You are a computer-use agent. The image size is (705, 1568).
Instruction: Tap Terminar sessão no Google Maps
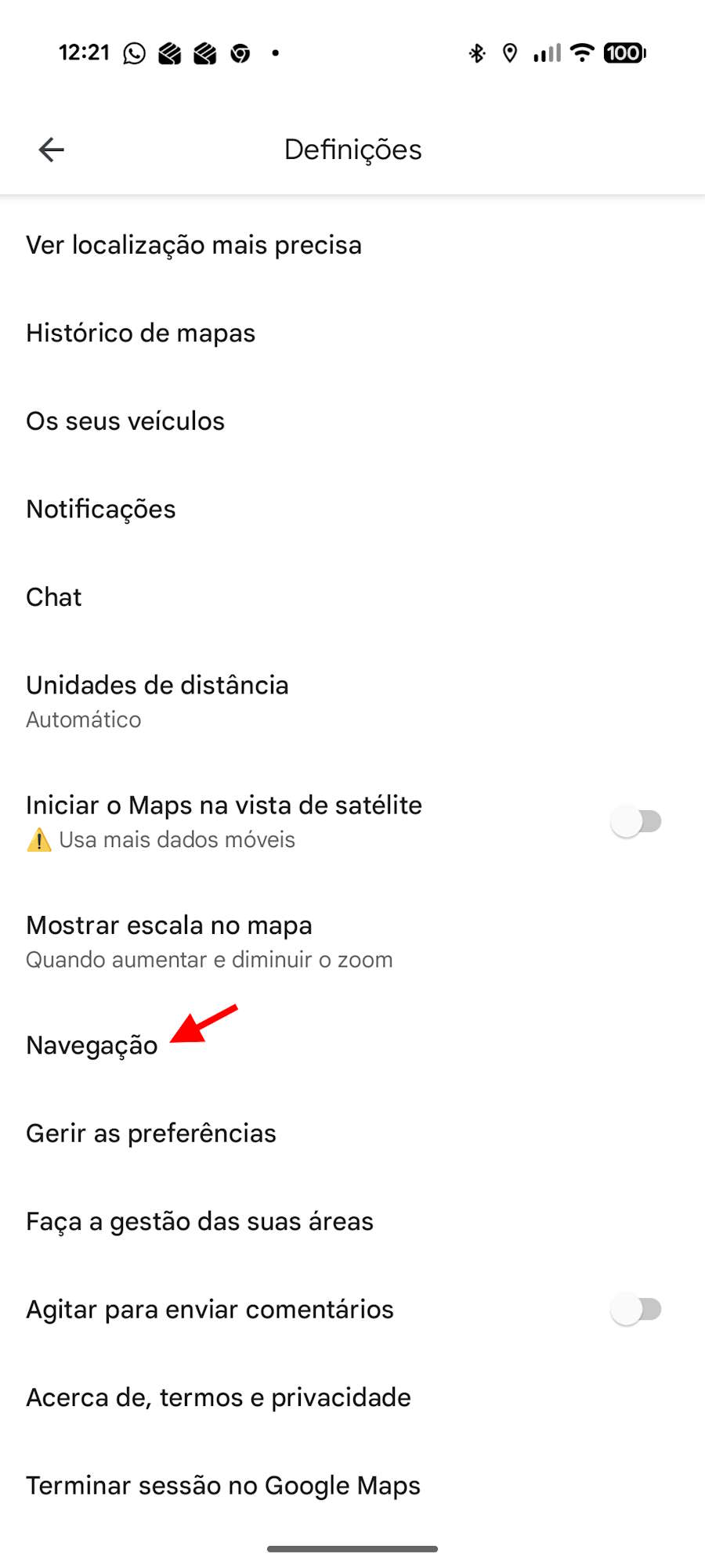coord(223,1485)
